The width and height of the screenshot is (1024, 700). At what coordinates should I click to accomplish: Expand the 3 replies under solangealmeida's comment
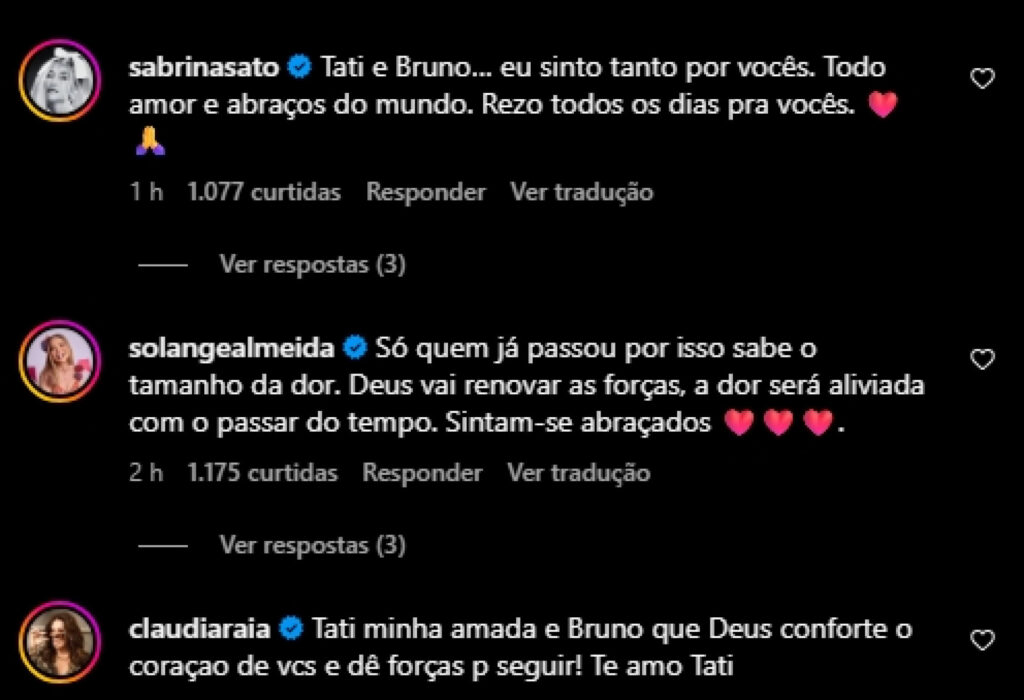[x=312, y=546]
